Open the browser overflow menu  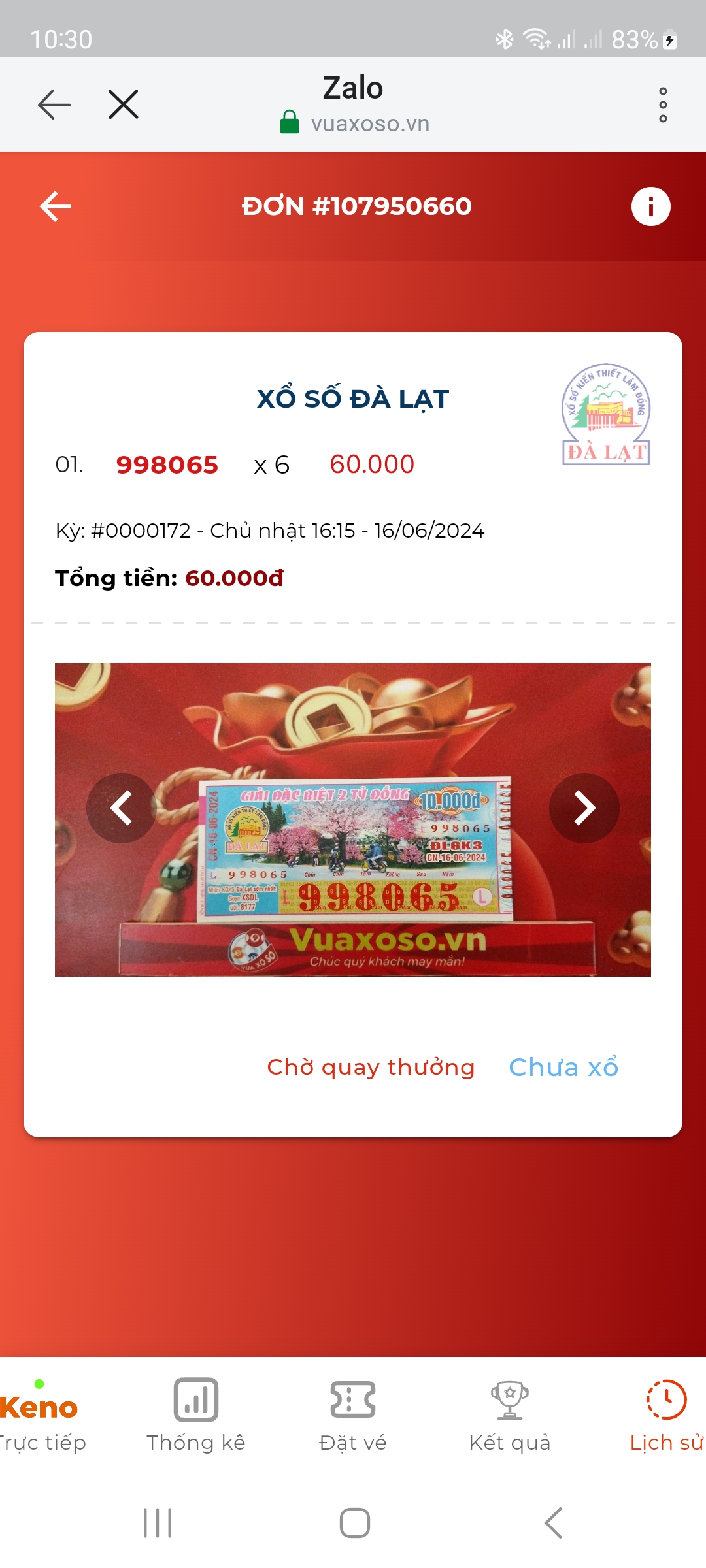coord(663,105)
